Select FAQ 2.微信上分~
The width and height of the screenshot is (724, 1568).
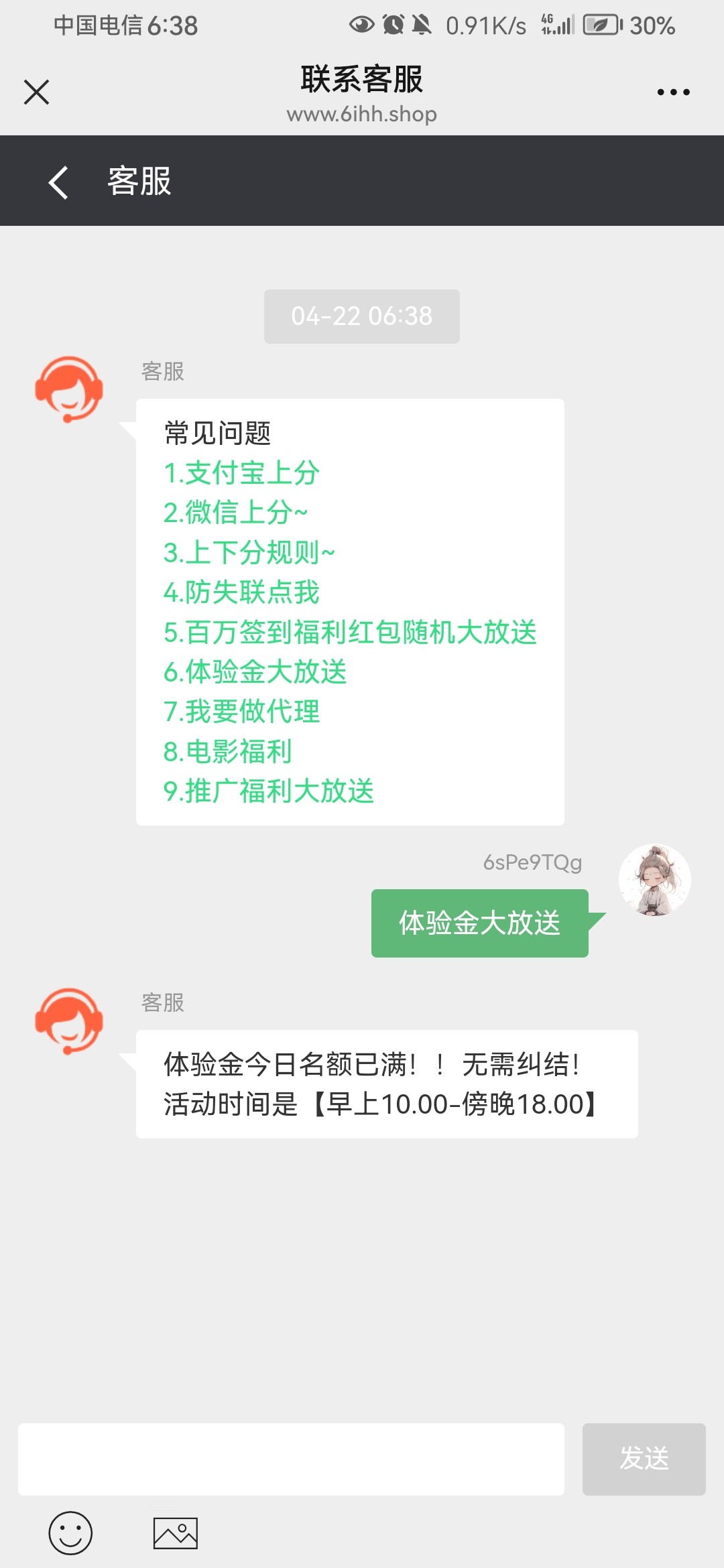(235, 513)
